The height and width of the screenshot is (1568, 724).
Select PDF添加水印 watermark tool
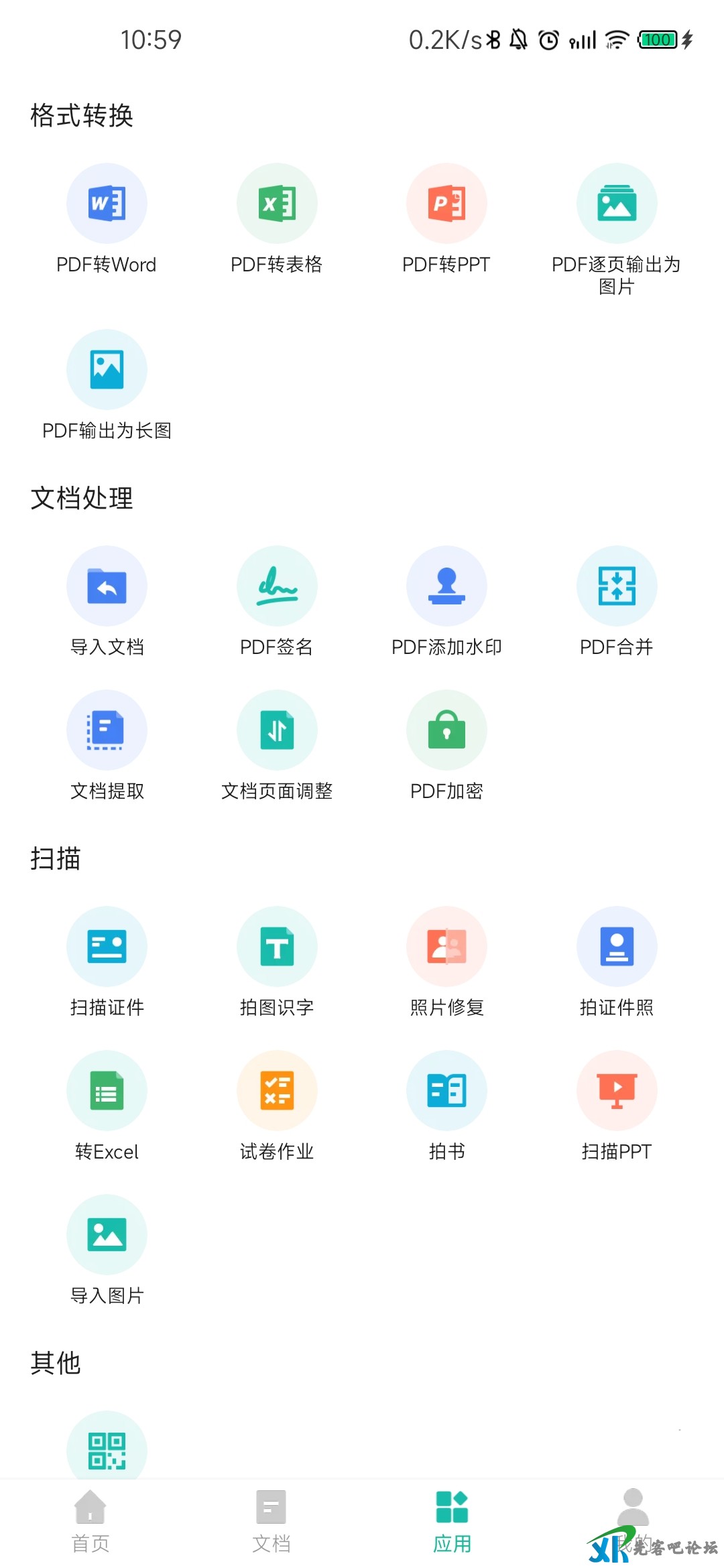[446, 586]
